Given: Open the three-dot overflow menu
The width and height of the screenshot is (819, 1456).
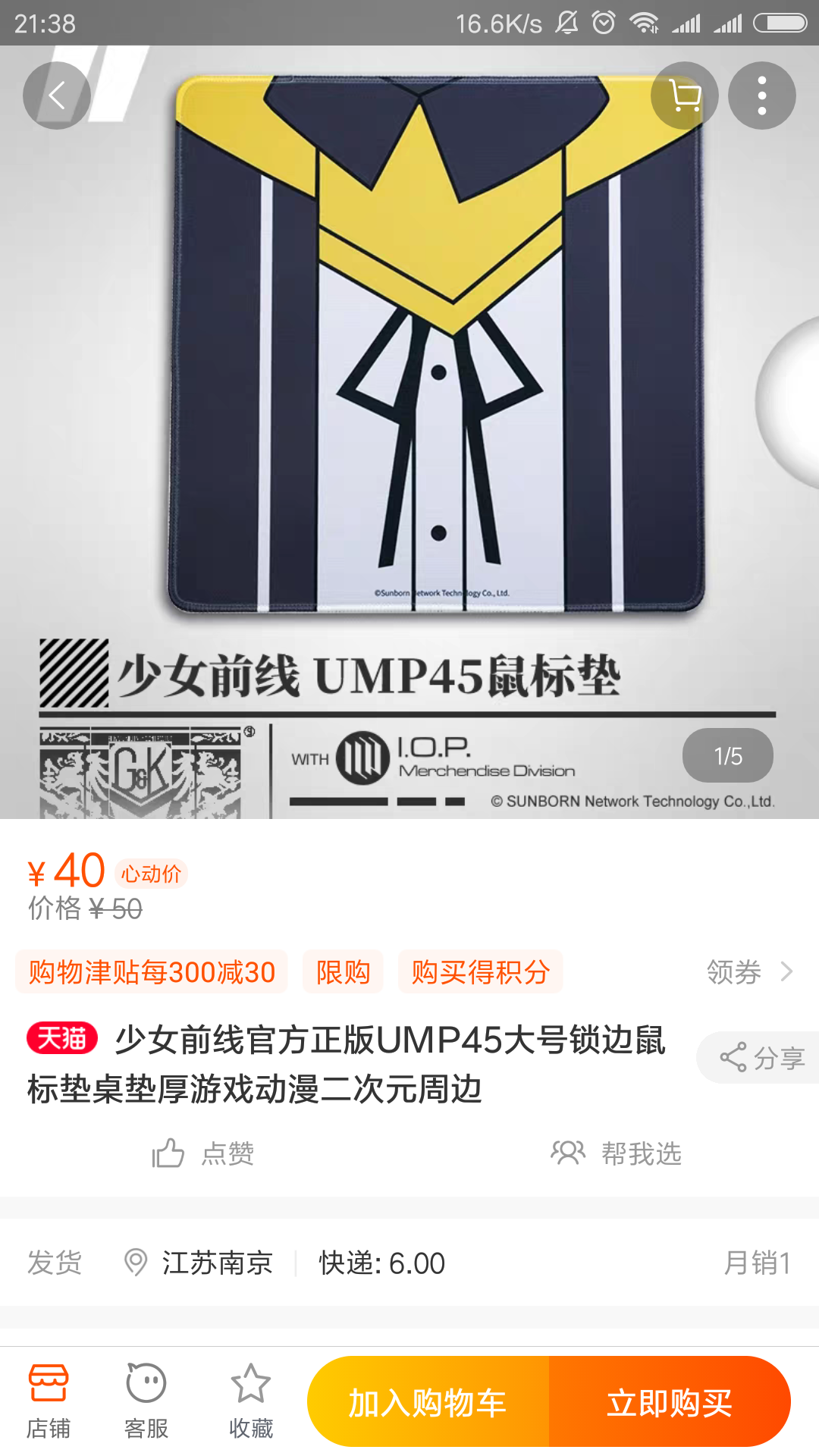Looking at the screenshot, I should coord(761,96).
